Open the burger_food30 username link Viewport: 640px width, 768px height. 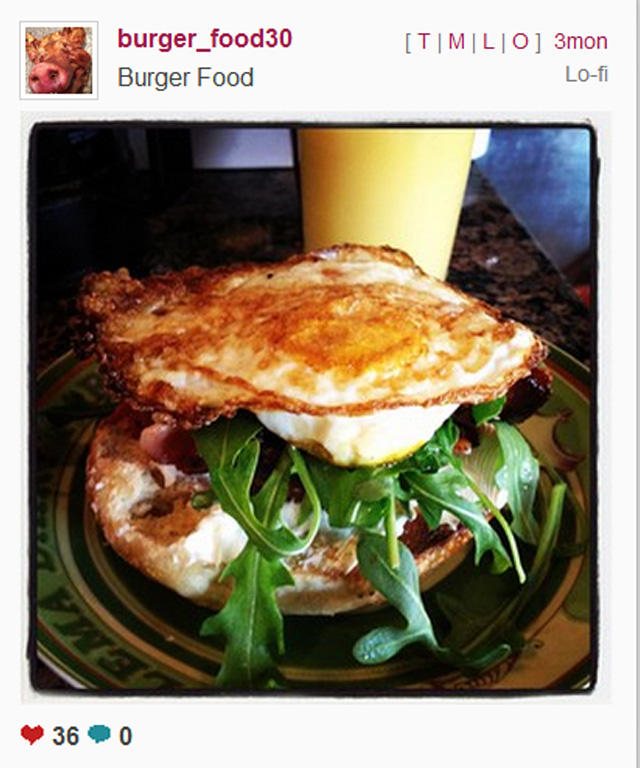click(204, 39)
